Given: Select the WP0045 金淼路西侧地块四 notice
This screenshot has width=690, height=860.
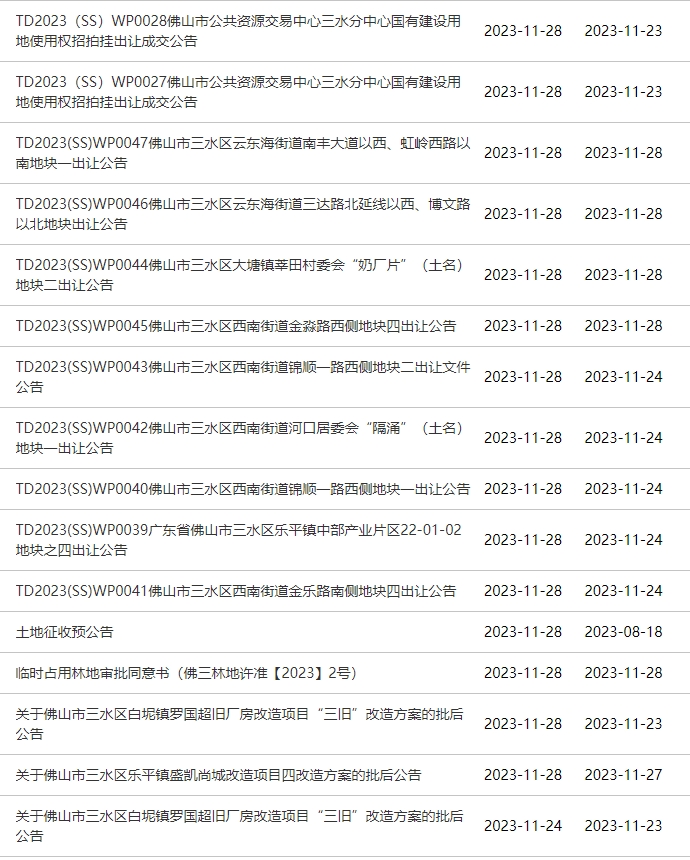Looking at the screenshot, I should [236, 326].
